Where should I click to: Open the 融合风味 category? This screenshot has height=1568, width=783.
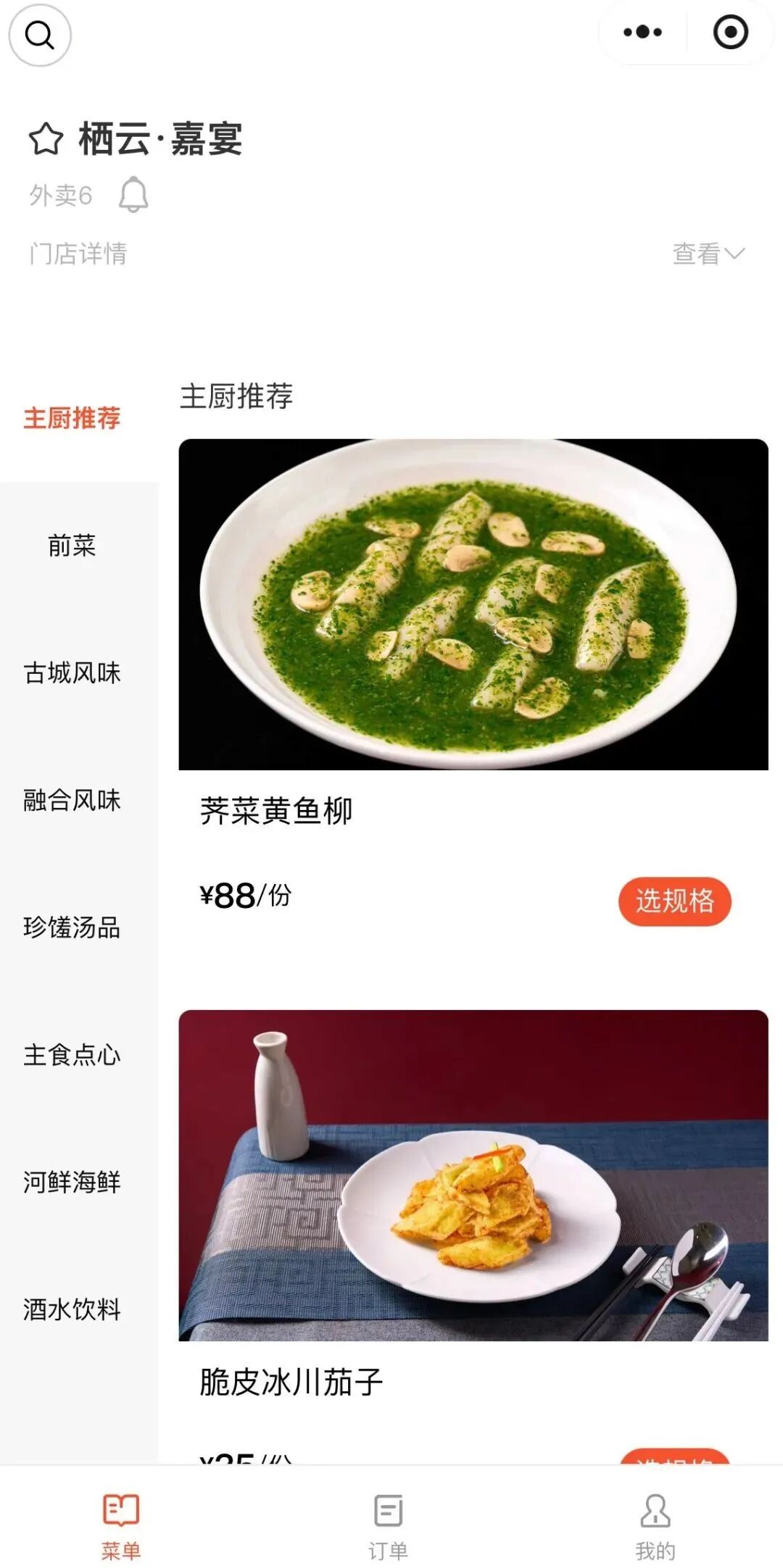[72, 800]
